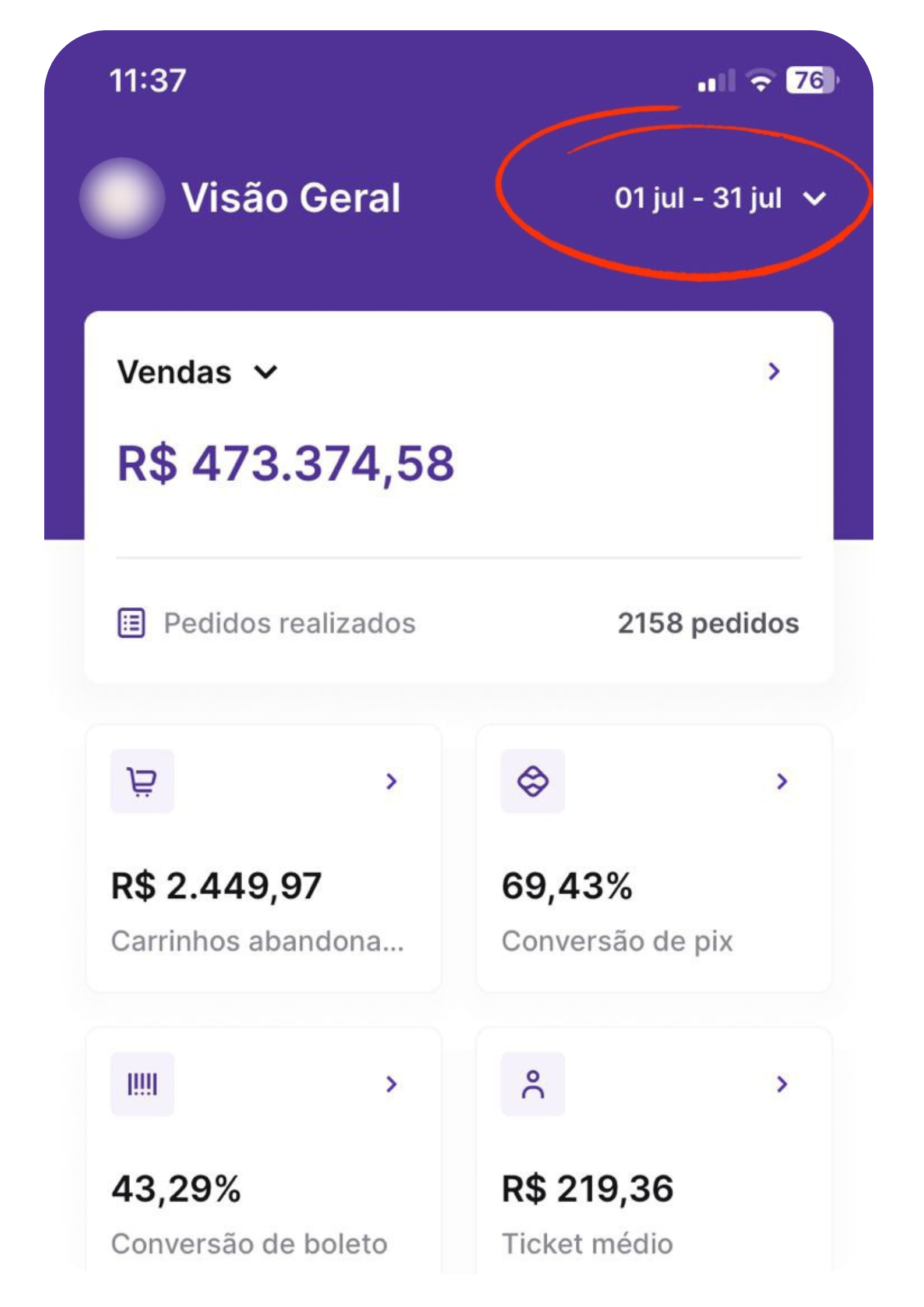View the Conversão de pix card

[654, 858]
